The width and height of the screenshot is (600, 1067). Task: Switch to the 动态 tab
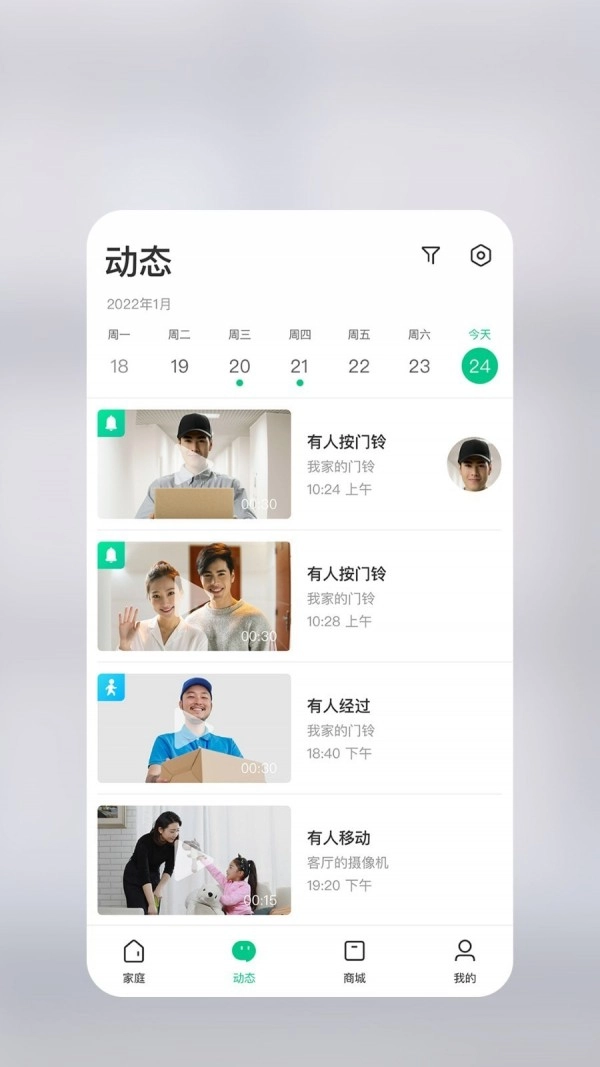pos(244,961)
